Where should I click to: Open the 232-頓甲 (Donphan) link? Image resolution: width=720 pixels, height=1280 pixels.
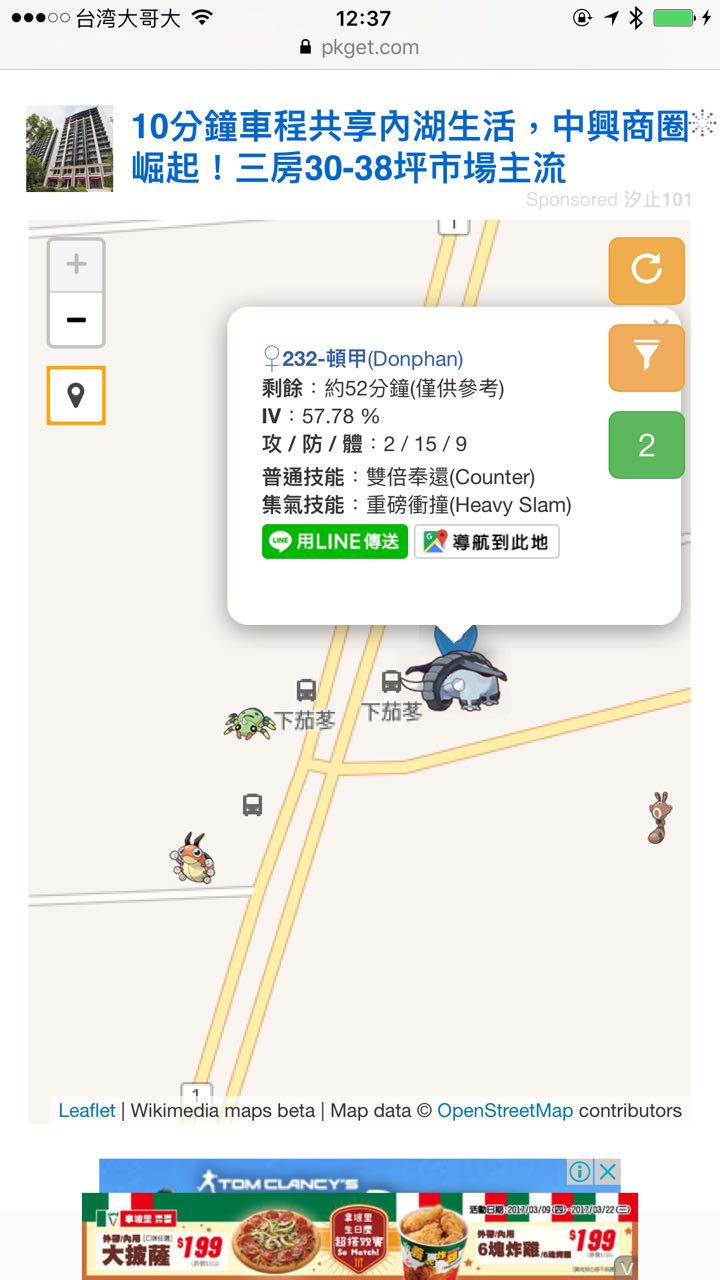372,359
